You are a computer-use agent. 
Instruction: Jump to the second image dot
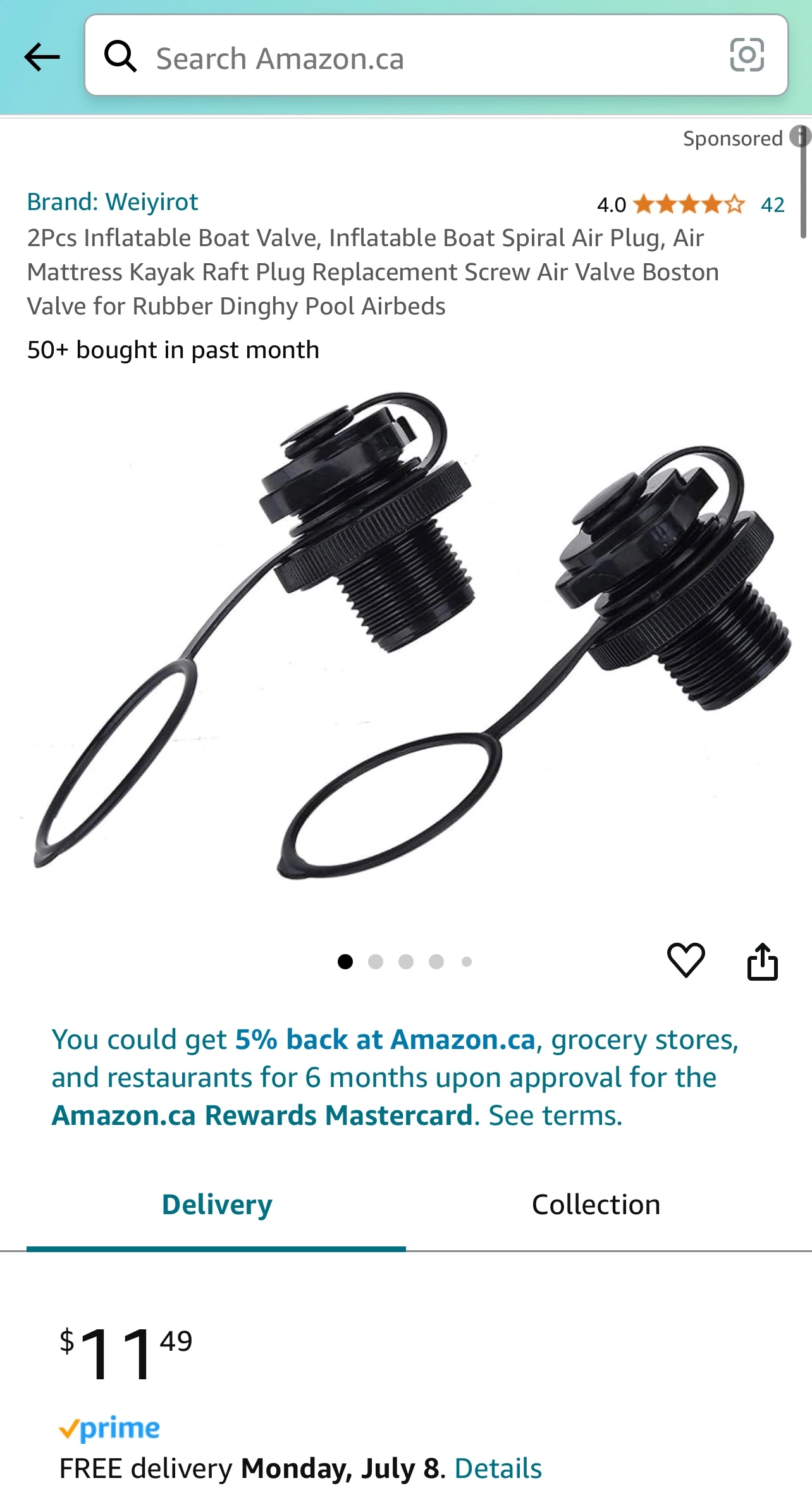coord(376,962)
